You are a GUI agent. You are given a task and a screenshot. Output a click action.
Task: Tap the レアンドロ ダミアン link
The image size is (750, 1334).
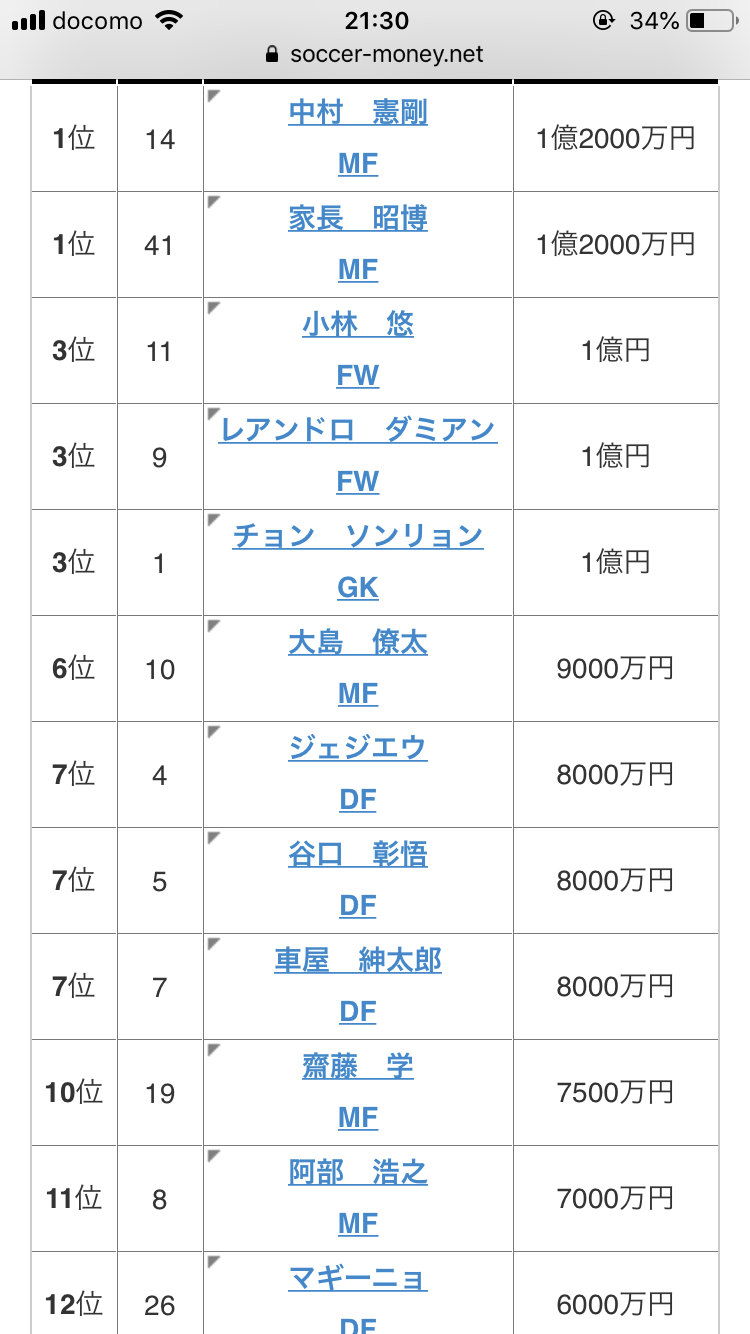(358, 431)
